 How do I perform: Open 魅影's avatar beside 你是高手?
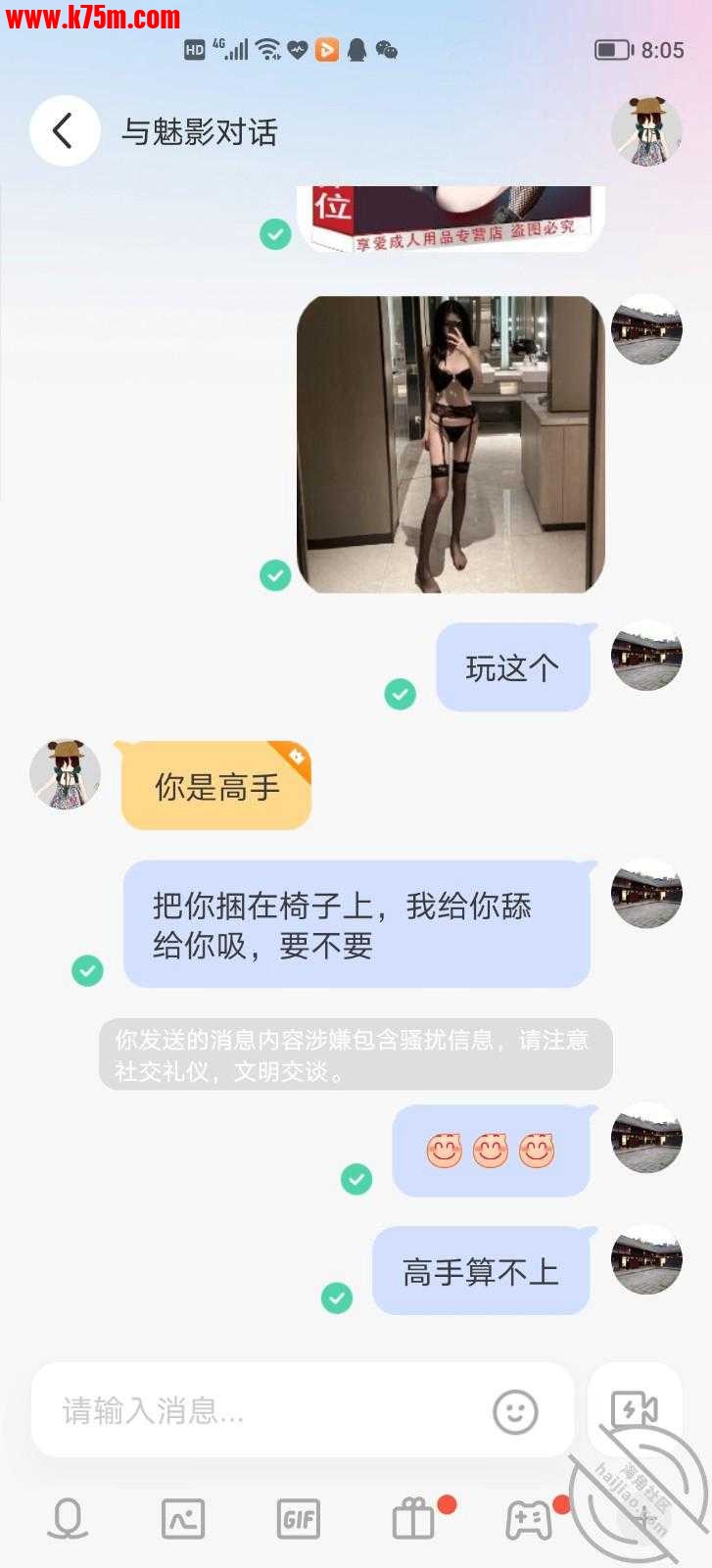(x=65, y=774)
